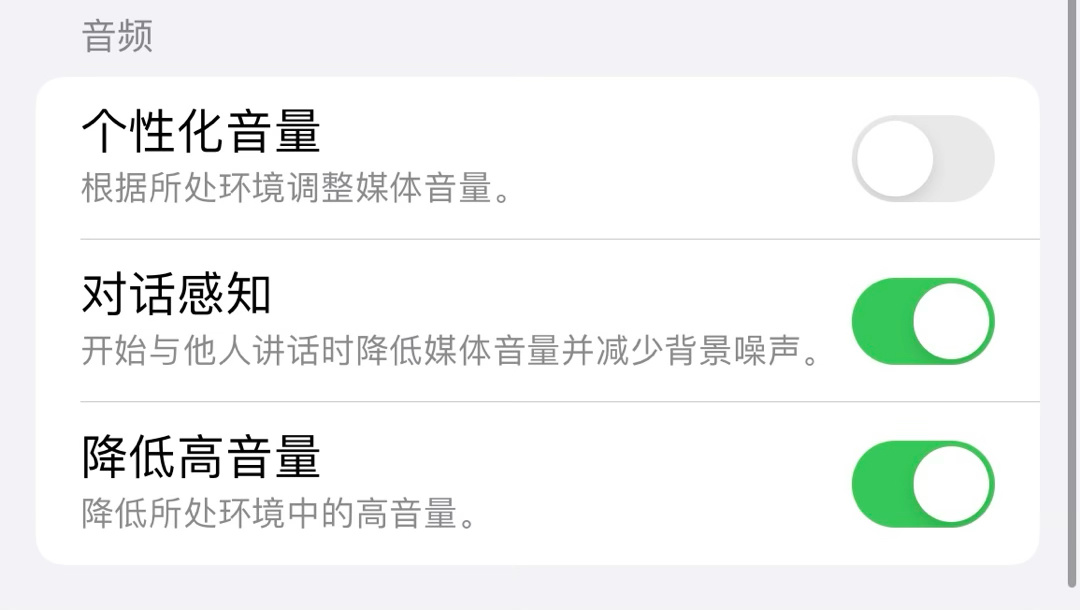
Task: Turn off the 对话感知 switch
Action: click(x=922, y=321)
